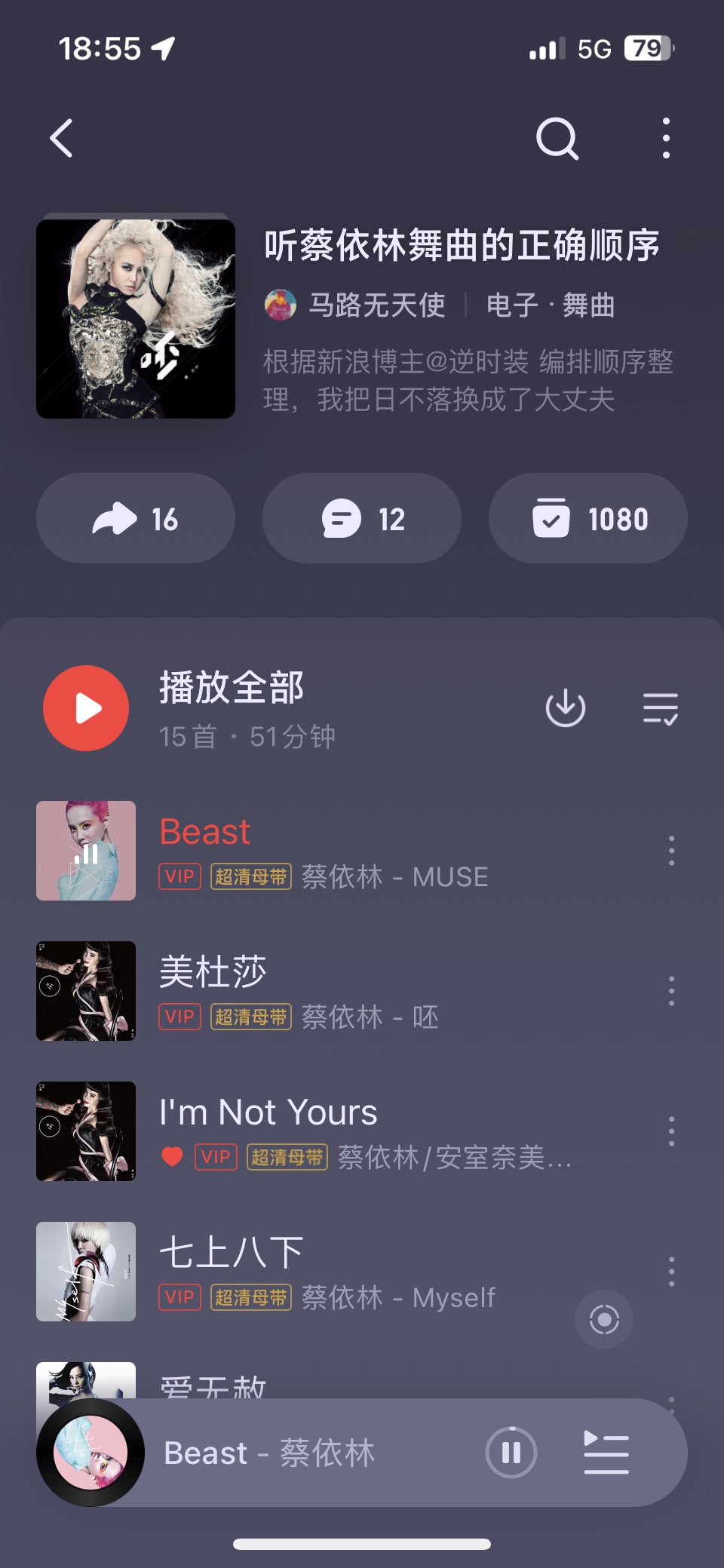
Task: View creator 马路无天使's profile
Action: [x=376, y=305]
